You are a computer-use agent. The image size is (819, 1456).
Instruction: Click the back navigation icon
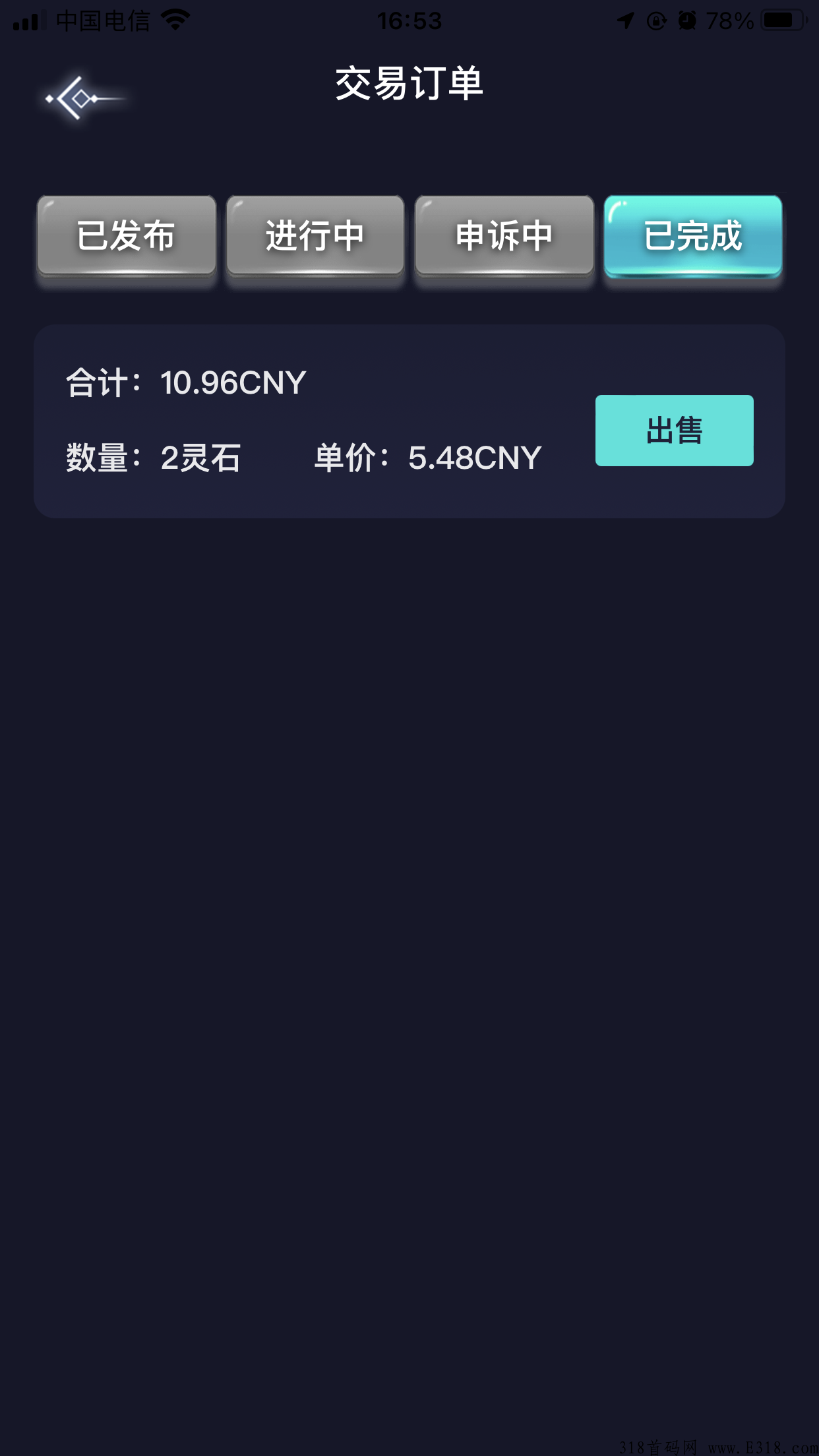click(x=82, y=99)
